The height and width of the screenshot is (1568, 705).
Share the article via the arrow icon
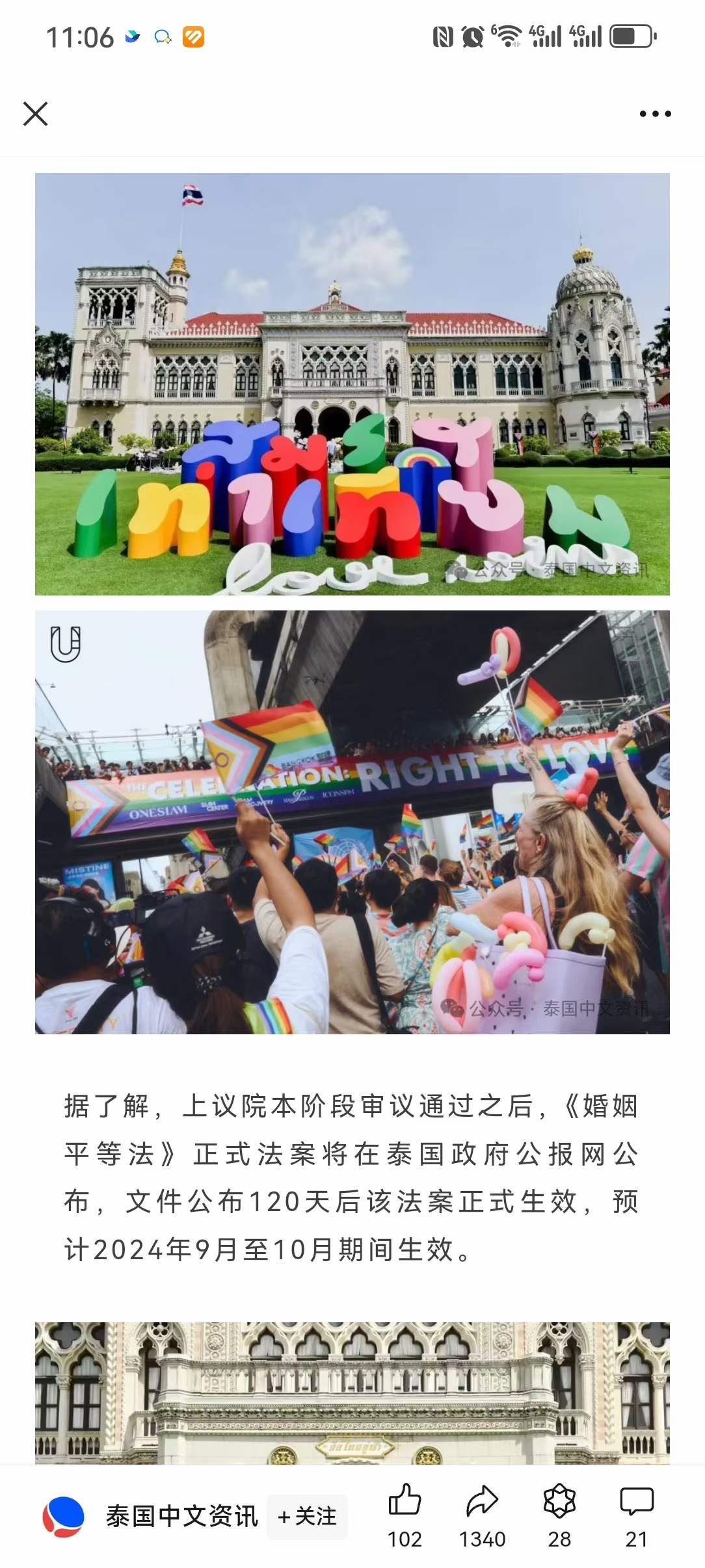pyautogui.click(x=482, y=1502)
